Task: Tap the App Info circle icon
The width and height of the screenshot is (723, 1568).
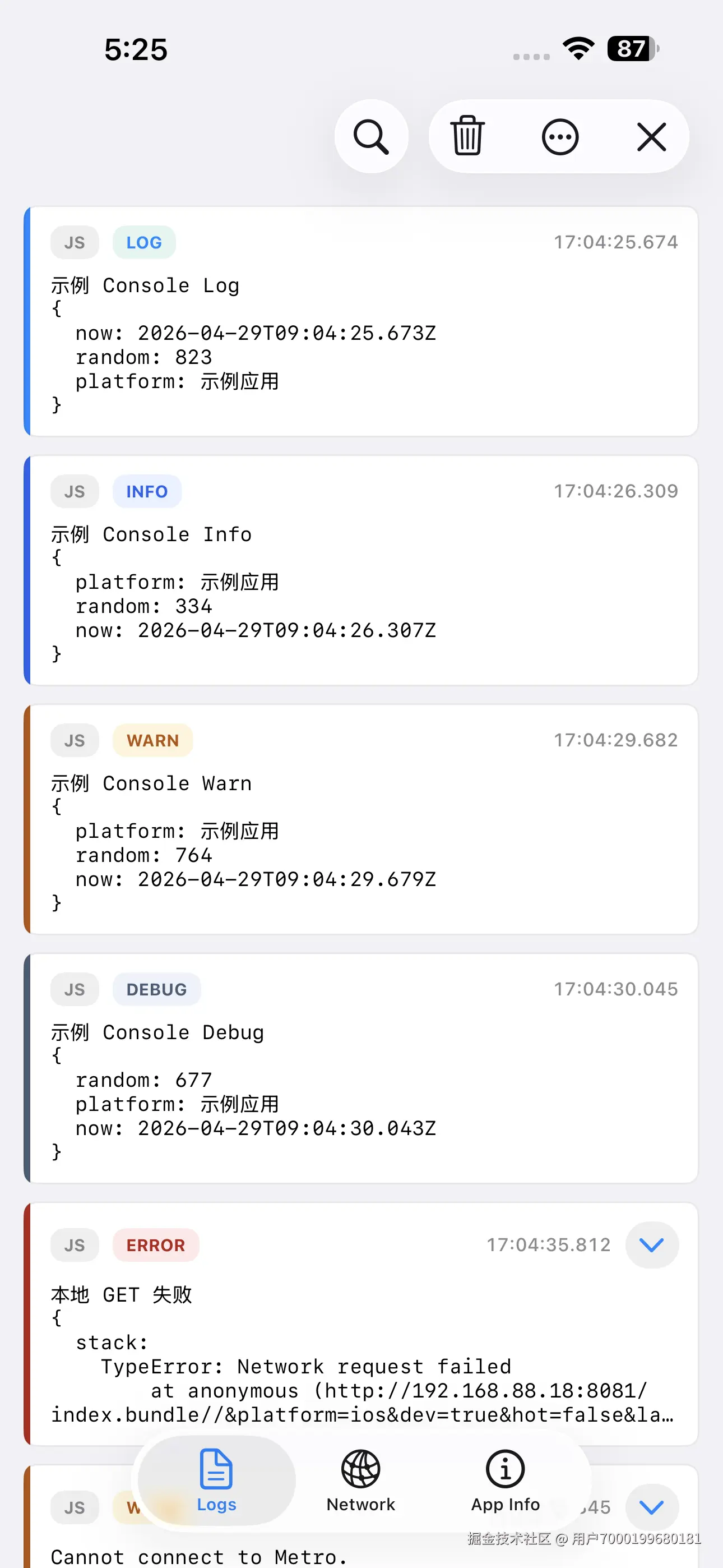Action: pos(505,1469)
